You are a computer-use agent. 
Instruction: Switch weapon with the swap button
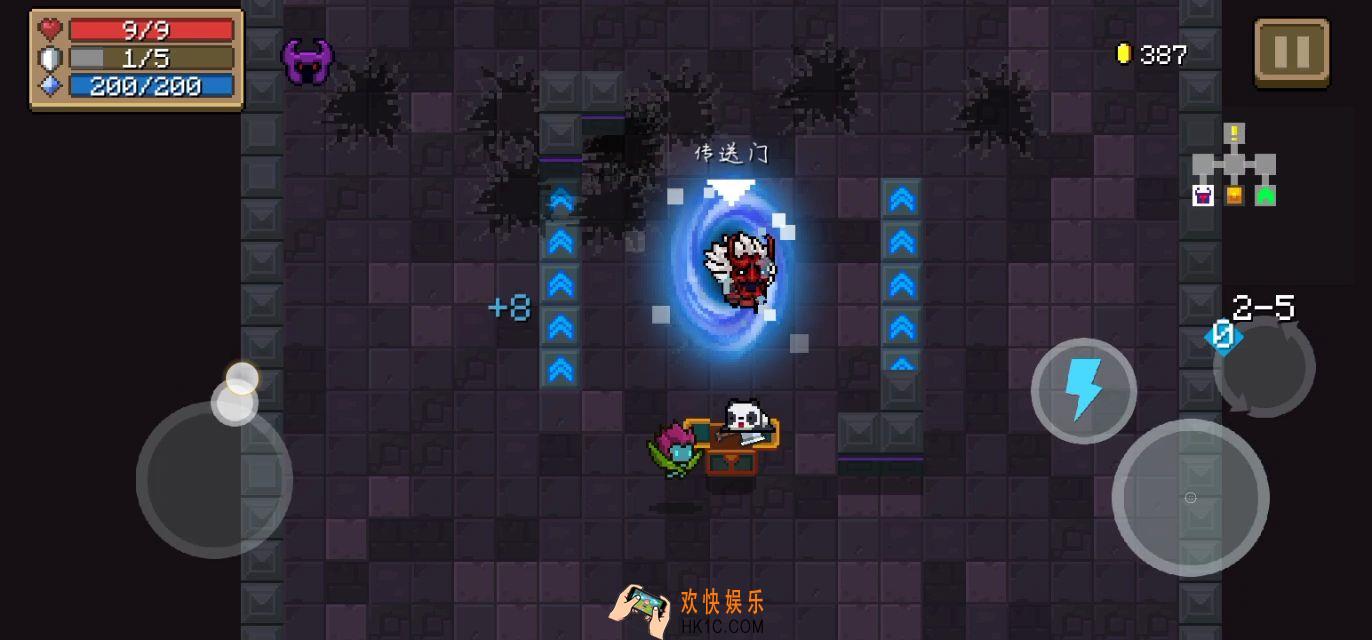pyautogui.click(x=1264, y=366)
